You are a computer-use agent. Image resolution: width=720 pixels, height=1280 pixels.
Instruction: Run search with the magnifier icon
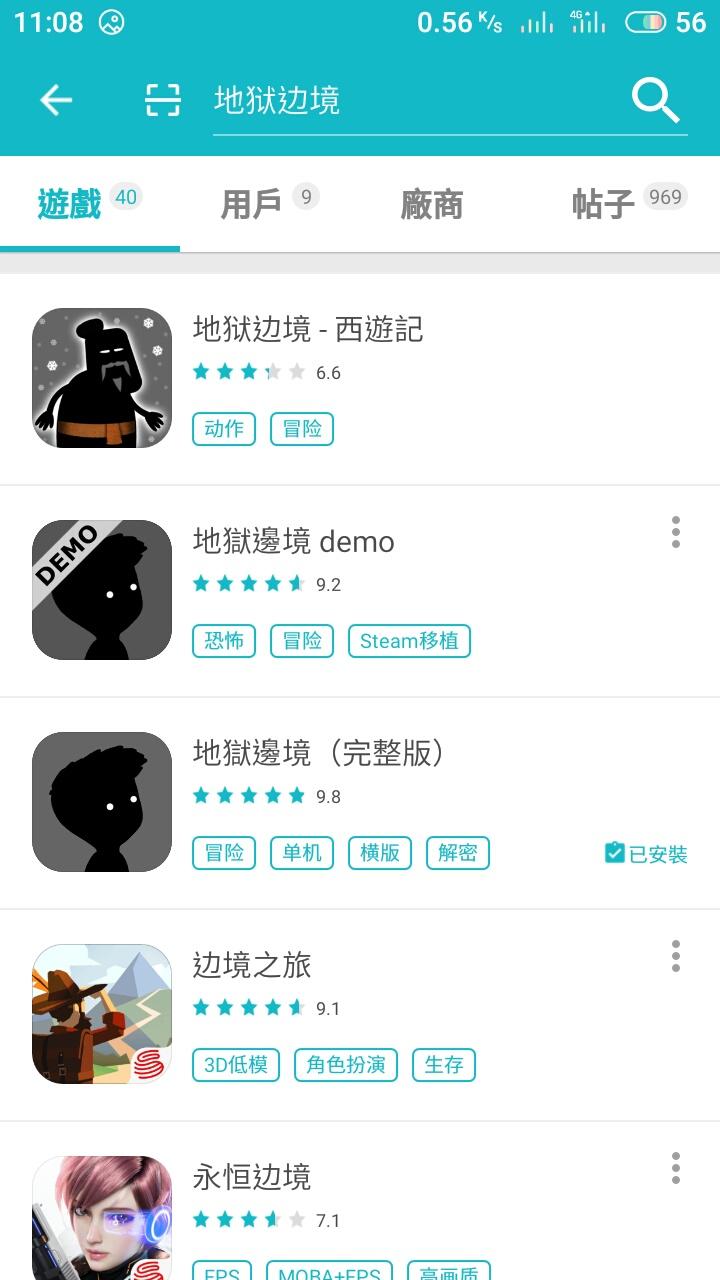[655, 100]
